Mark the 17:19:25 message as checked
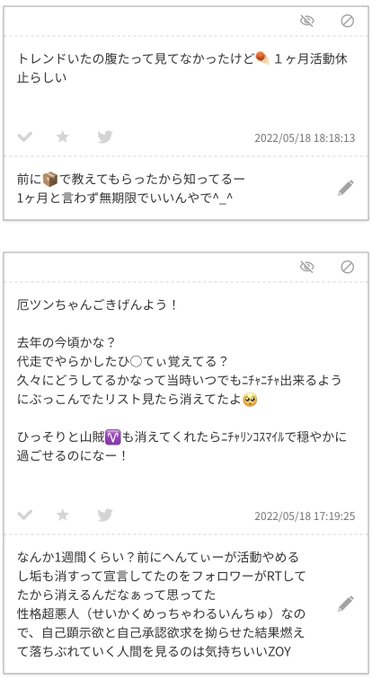 (24, 515)
